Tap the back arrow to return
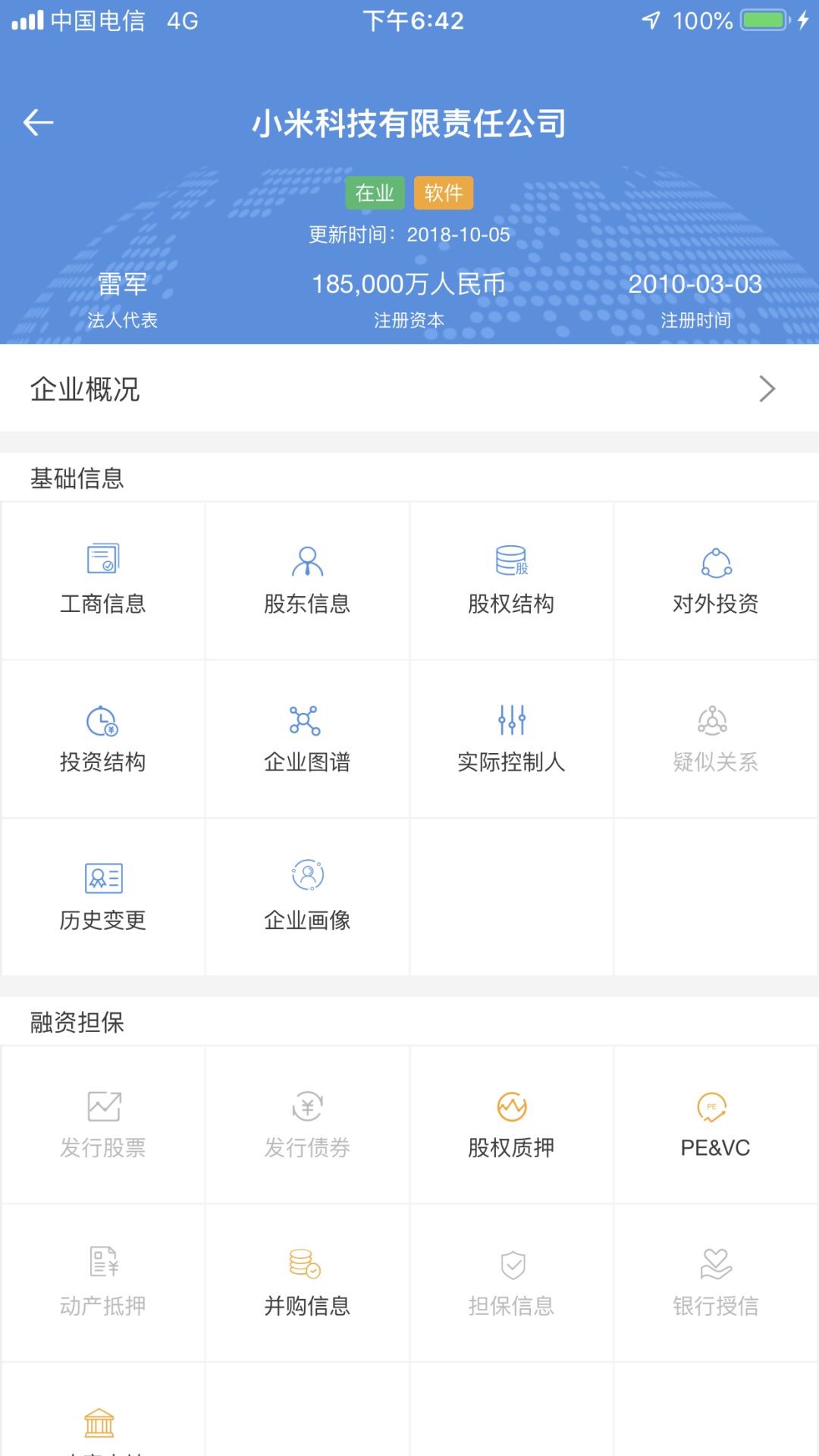Viewport: 819px width, 1456px height. [x=37, y=122]
